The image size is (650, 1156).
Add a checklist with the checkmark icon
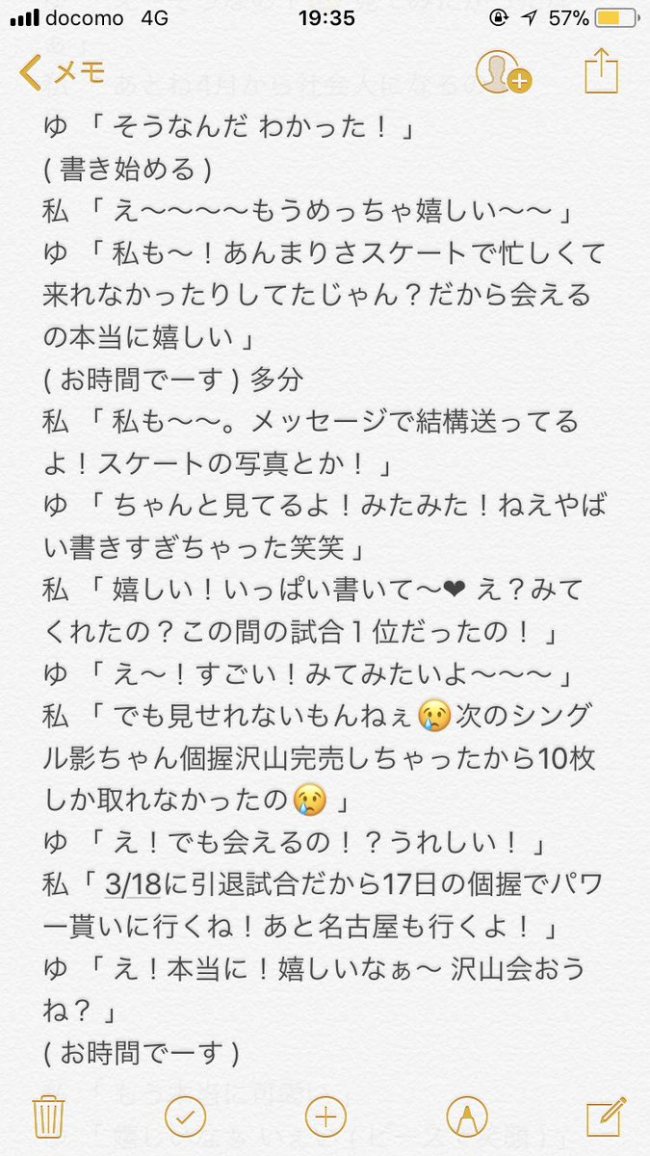(x=185, y=1116)
